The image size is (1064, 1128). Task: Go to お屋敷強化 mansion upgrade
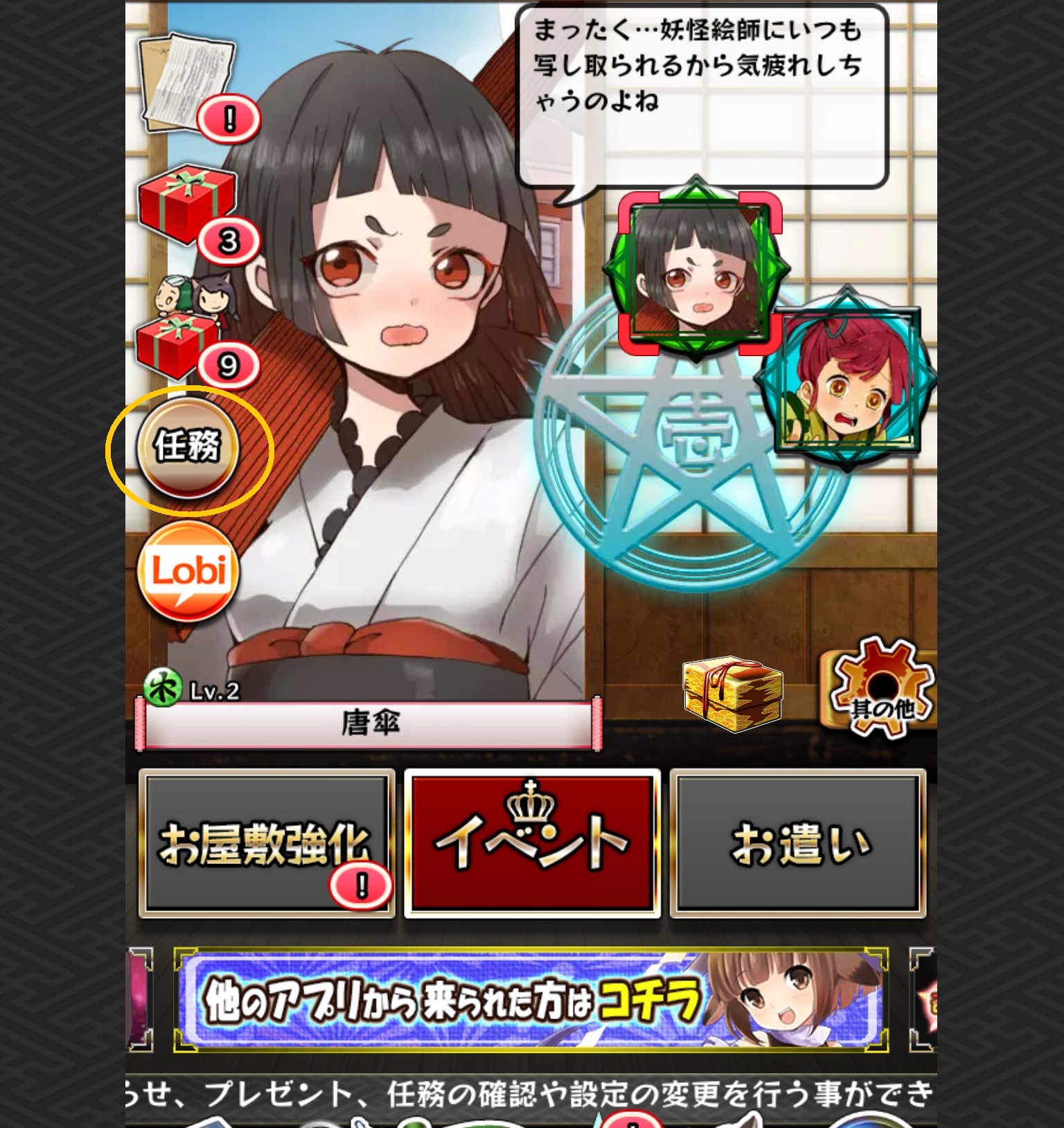pyautogui.click(x=267, y=843)
